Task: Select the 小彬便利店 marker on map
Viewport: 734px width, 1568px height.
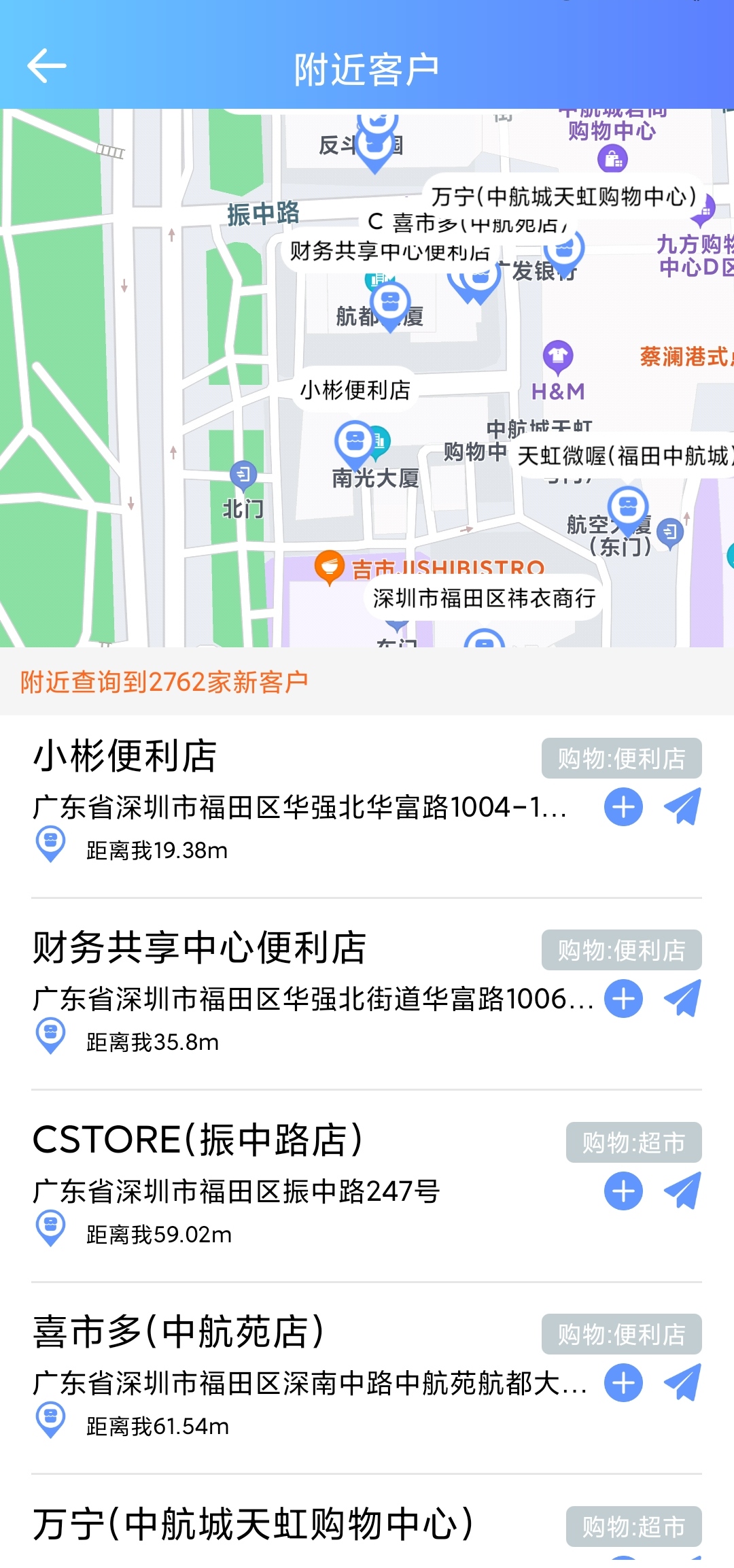Action: pos(354,442)
